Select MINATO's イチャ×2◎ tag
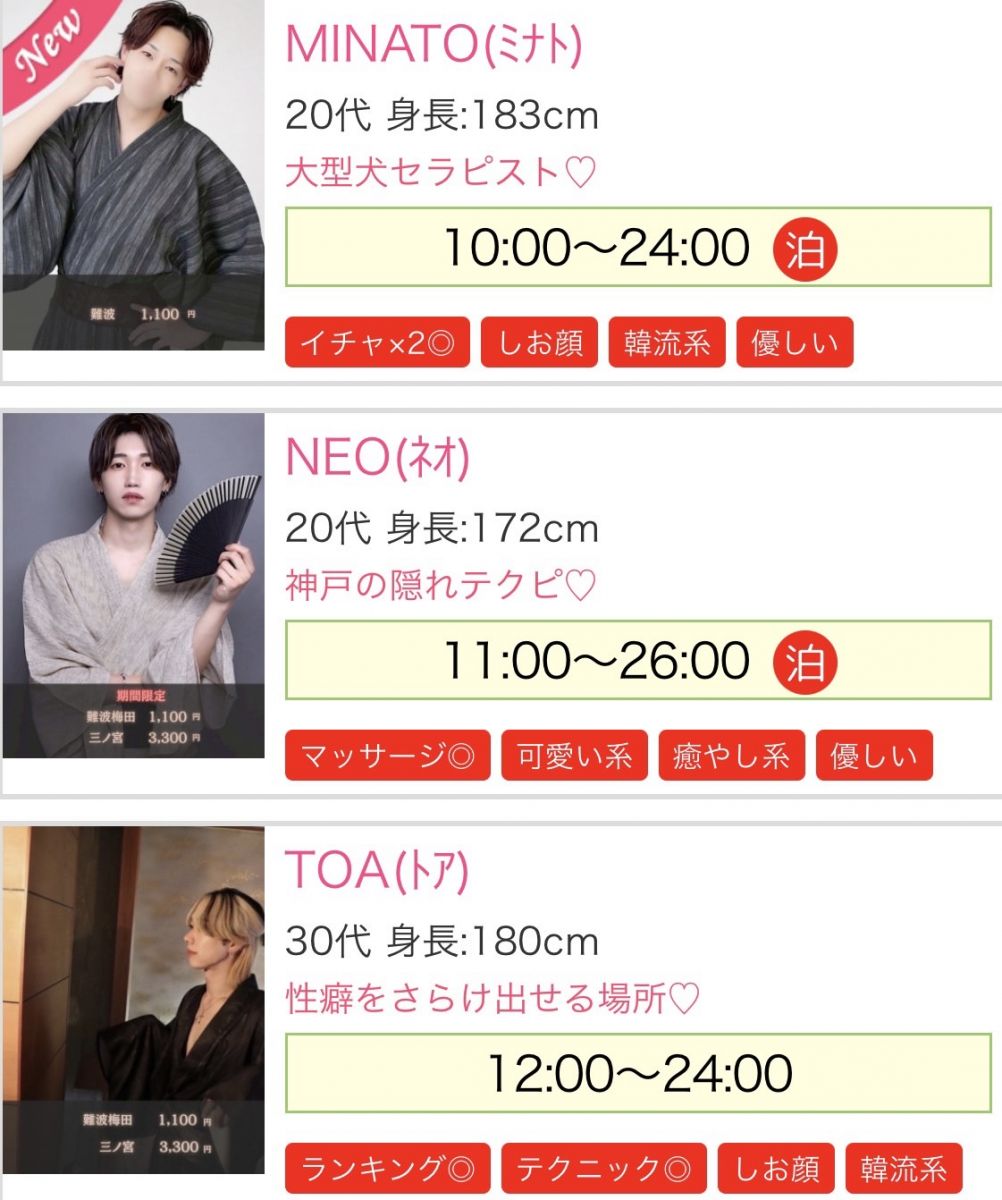Viewport: 1002px width, 1200px height. [x=377, y=343]
